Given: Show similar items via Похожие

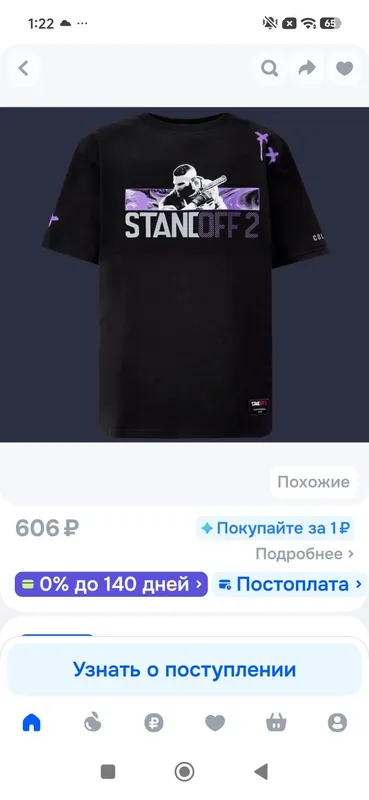Looking at the screenshot, I should pyautogui.click(x=313, y=482).
